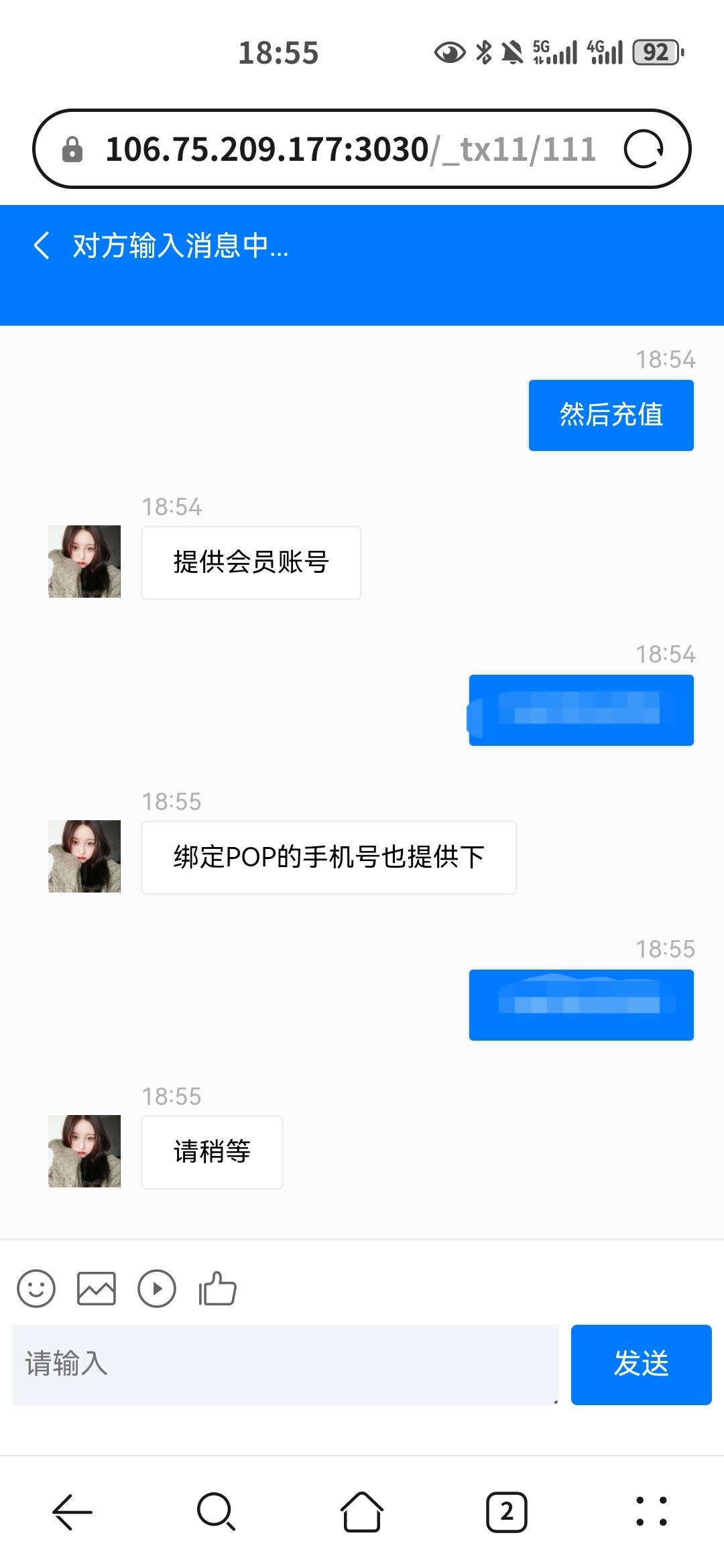Tap the browser URL address field

[349, 149]
